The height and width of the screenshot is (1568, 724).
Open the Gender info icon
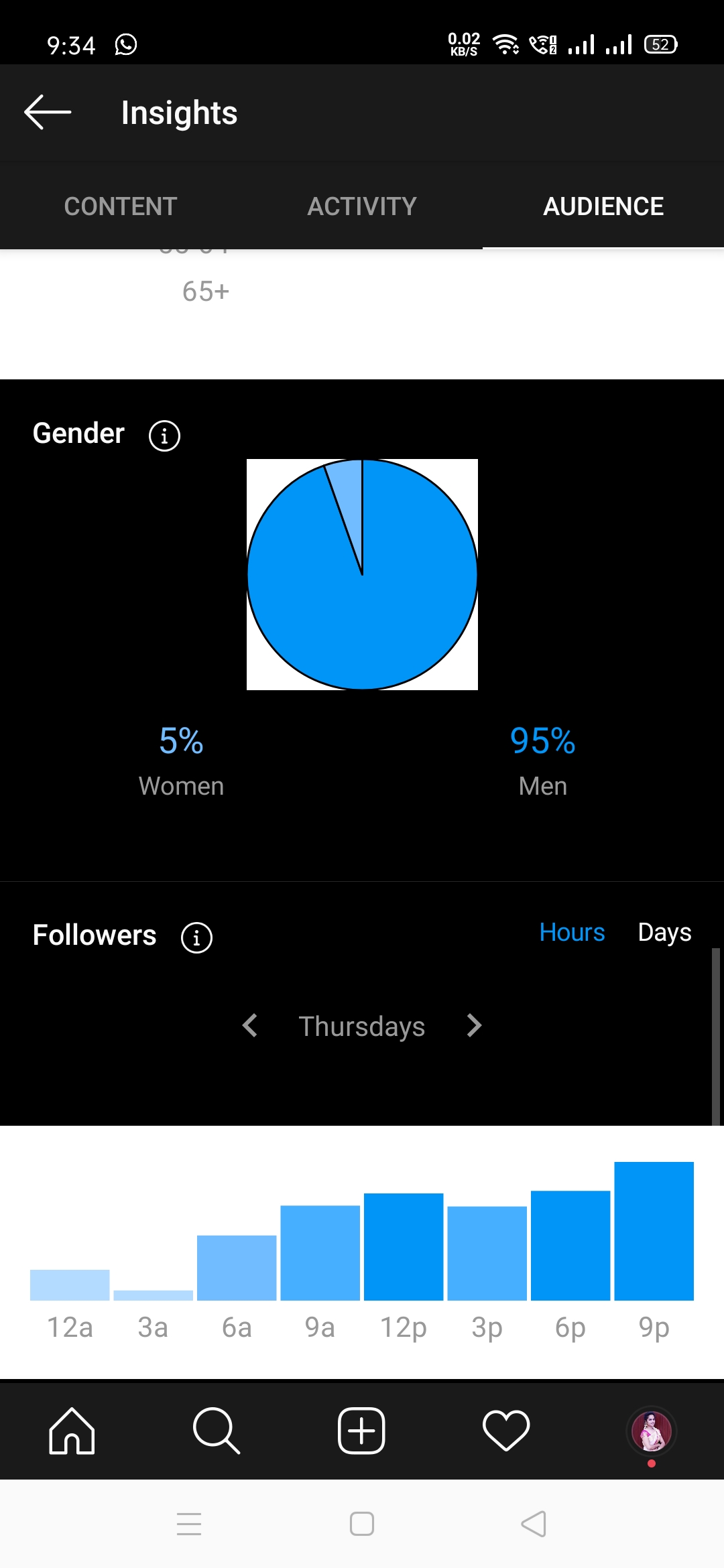(164, 436)
